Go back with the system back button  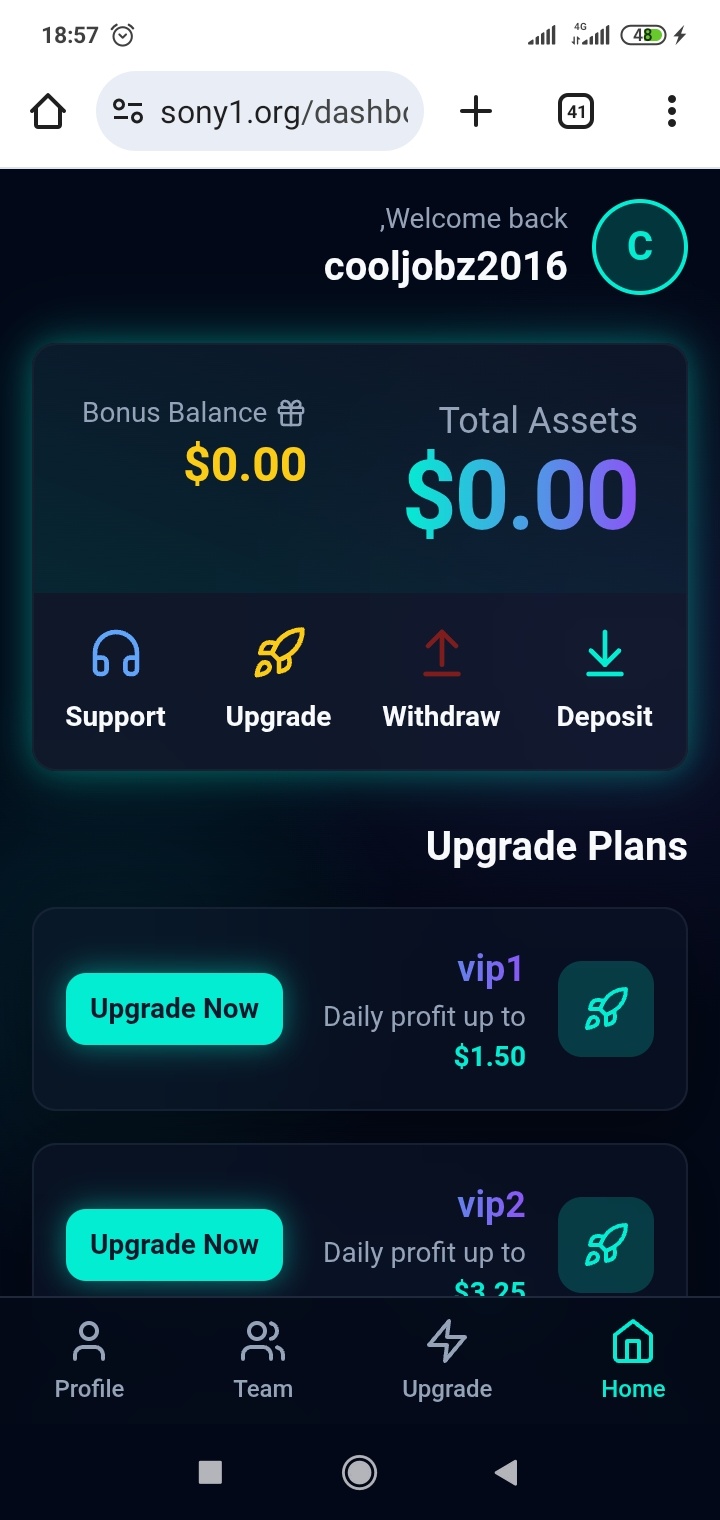coord(506,1472)
